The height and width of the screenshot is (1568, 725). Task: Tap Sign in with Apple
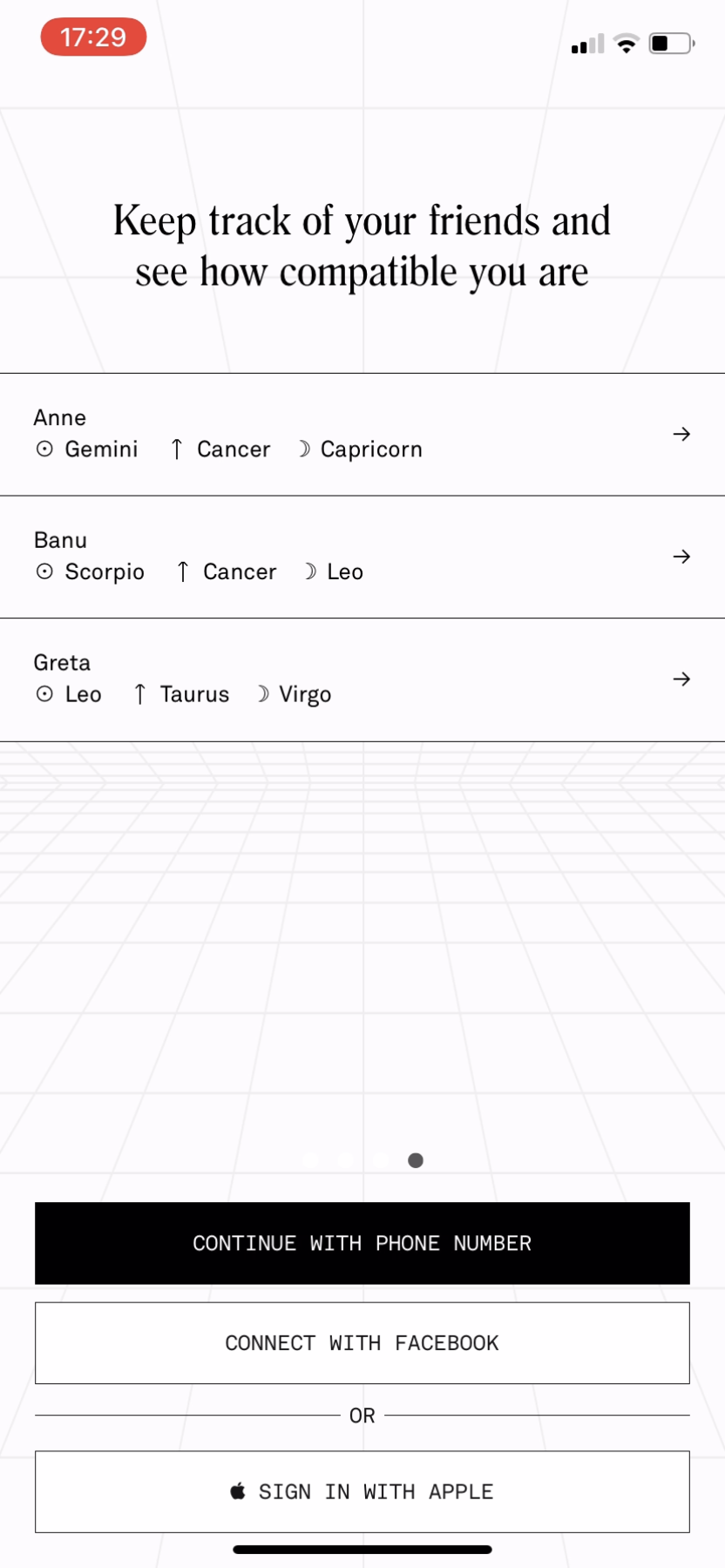pos(362,1491)
